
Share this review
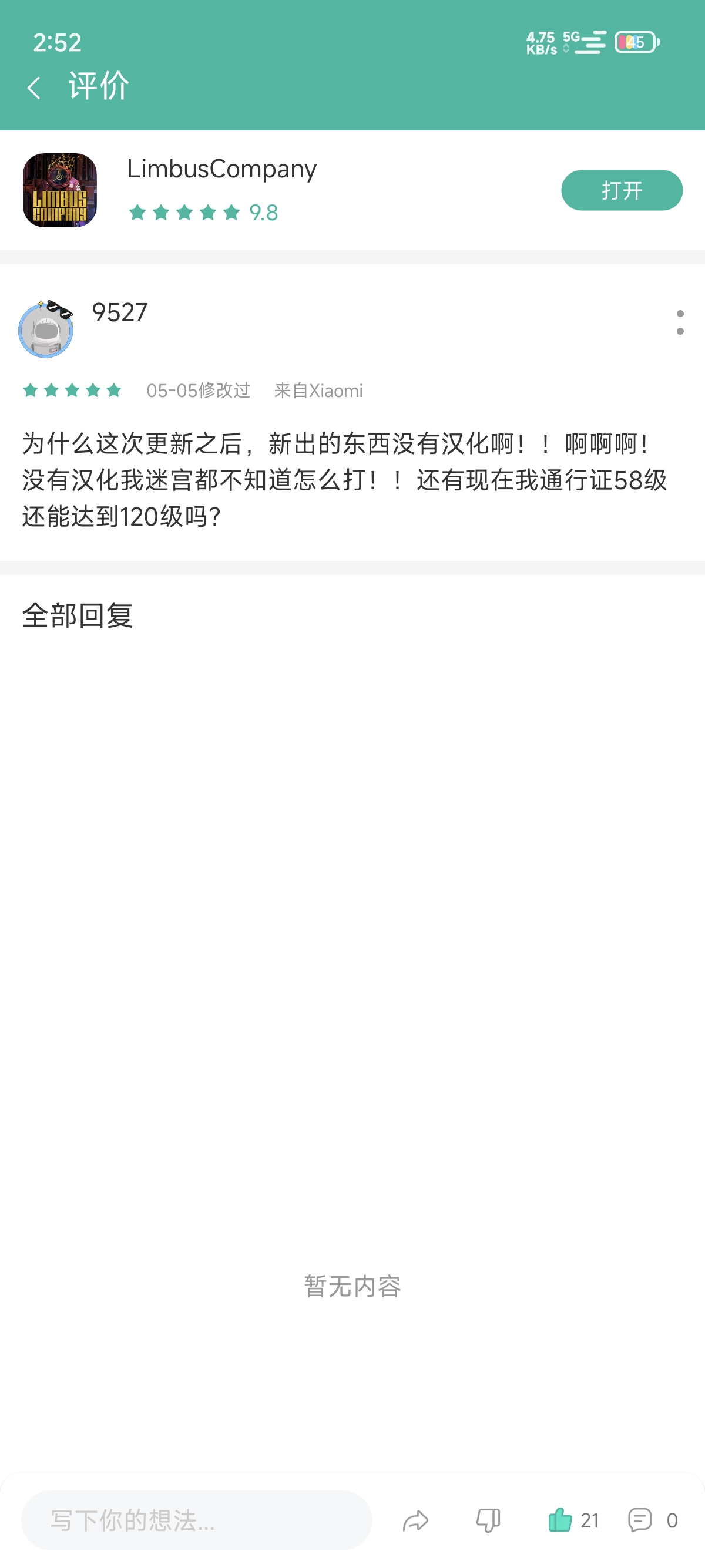[x=416, y=1520]
